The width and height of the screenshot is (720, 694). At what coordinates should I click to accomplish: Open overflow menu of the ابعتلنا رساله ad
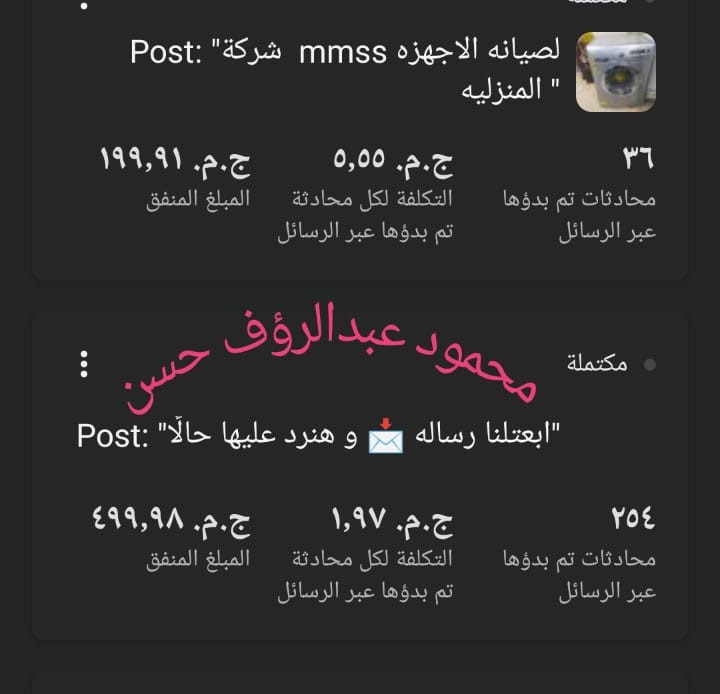(x=83, y=364)
